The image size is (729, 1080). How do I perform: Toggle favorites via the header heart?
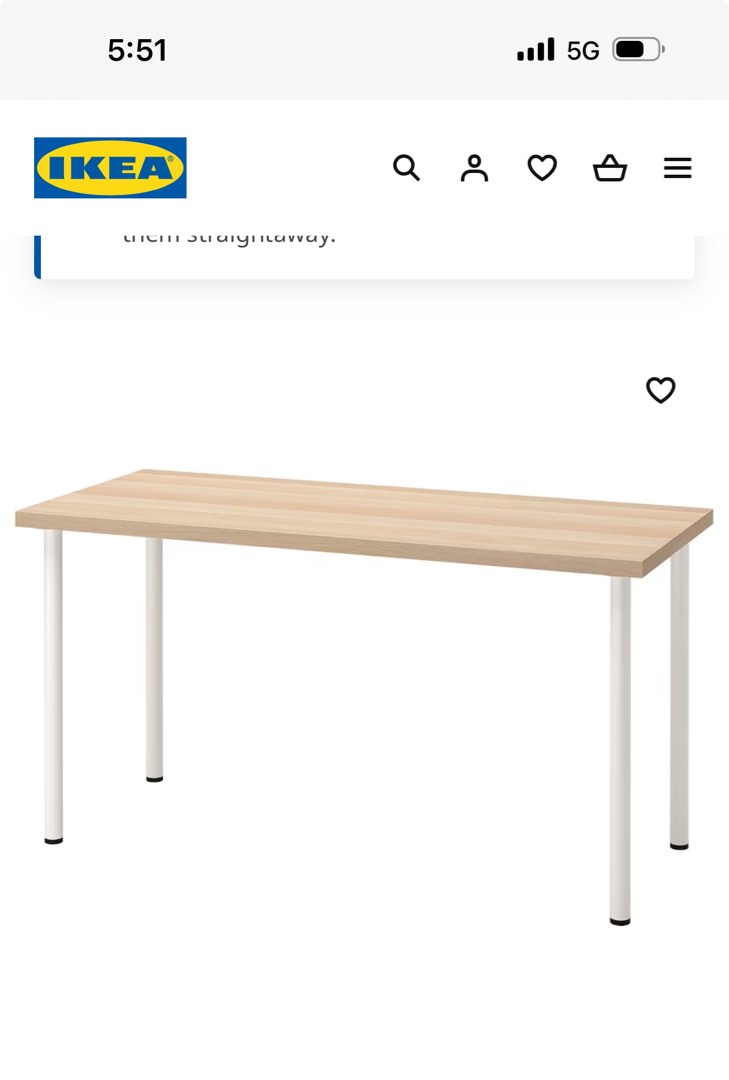(x=542, y=168)
